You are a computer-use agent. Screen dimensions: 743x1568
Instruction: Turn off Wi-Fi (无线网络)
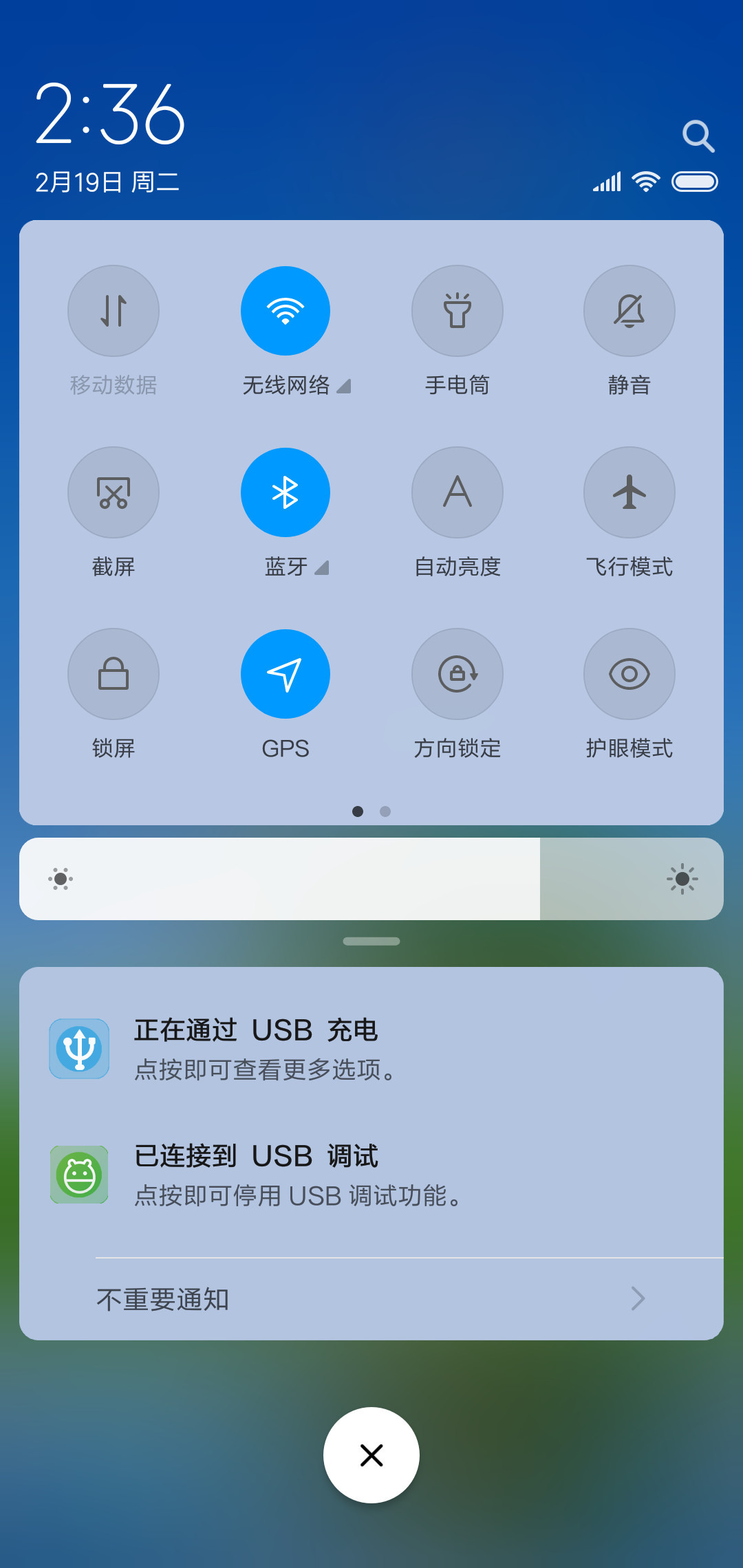(x=286, y=311)
